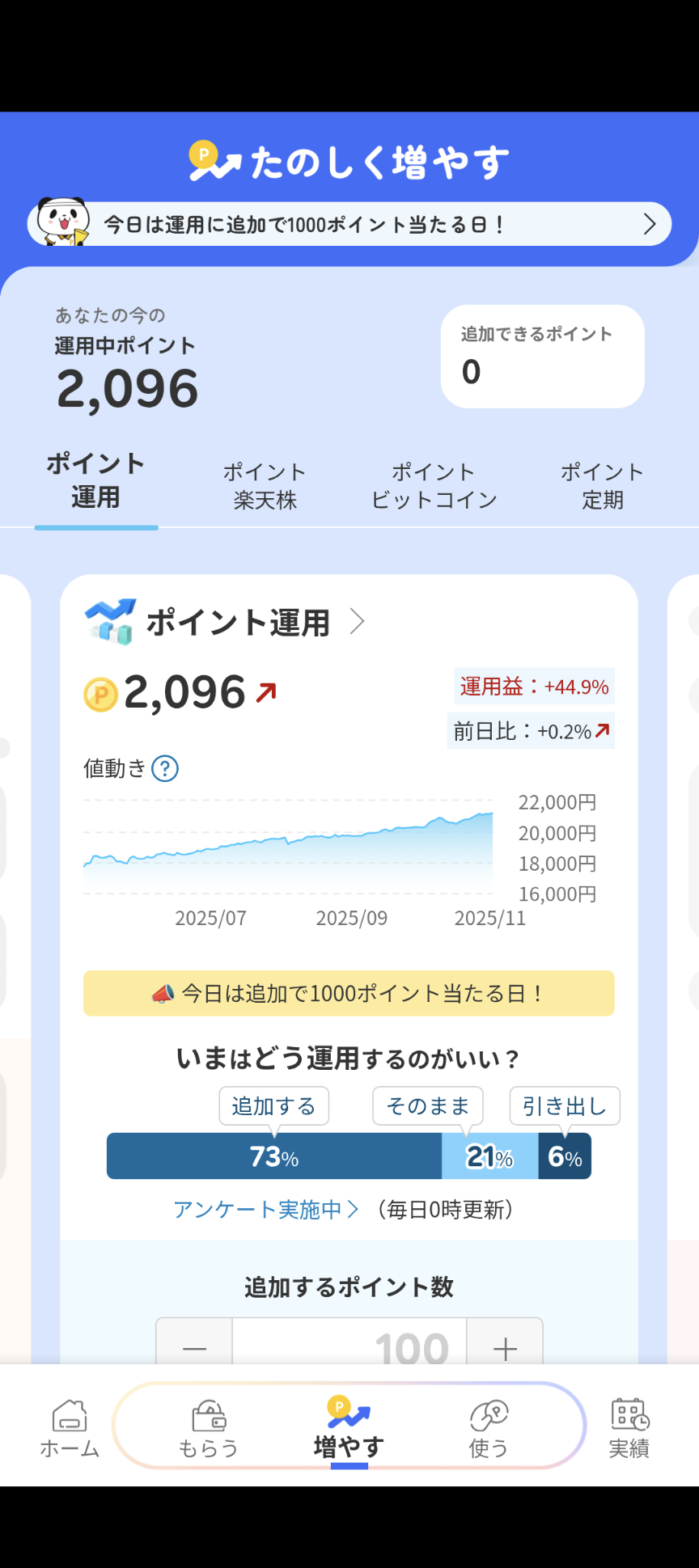Click the 73% segment of the survey bar
This screenshot has width=699, height=1568.
(273, 1156)
